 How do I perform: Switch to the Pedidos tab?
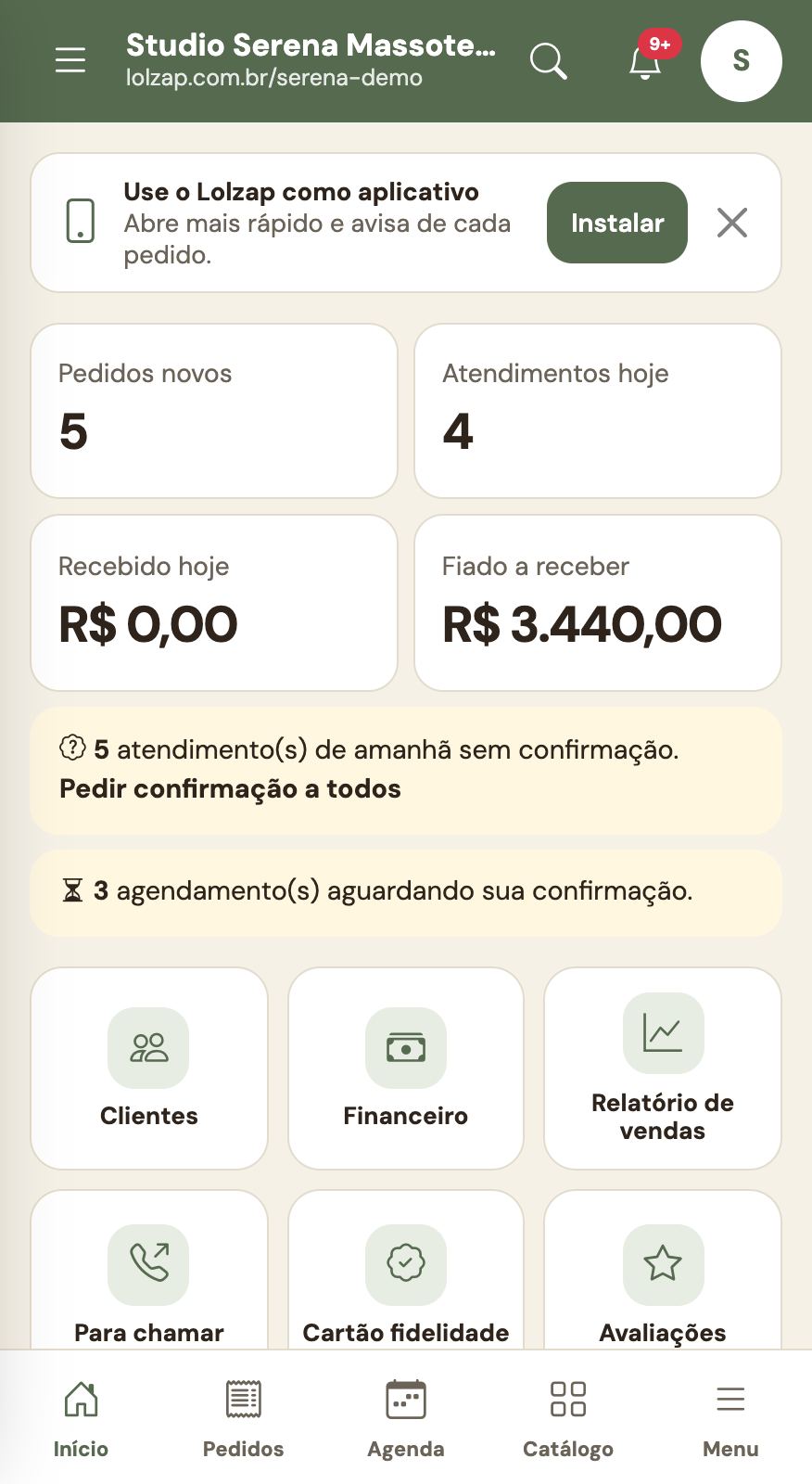click(x=244, y=1419)
